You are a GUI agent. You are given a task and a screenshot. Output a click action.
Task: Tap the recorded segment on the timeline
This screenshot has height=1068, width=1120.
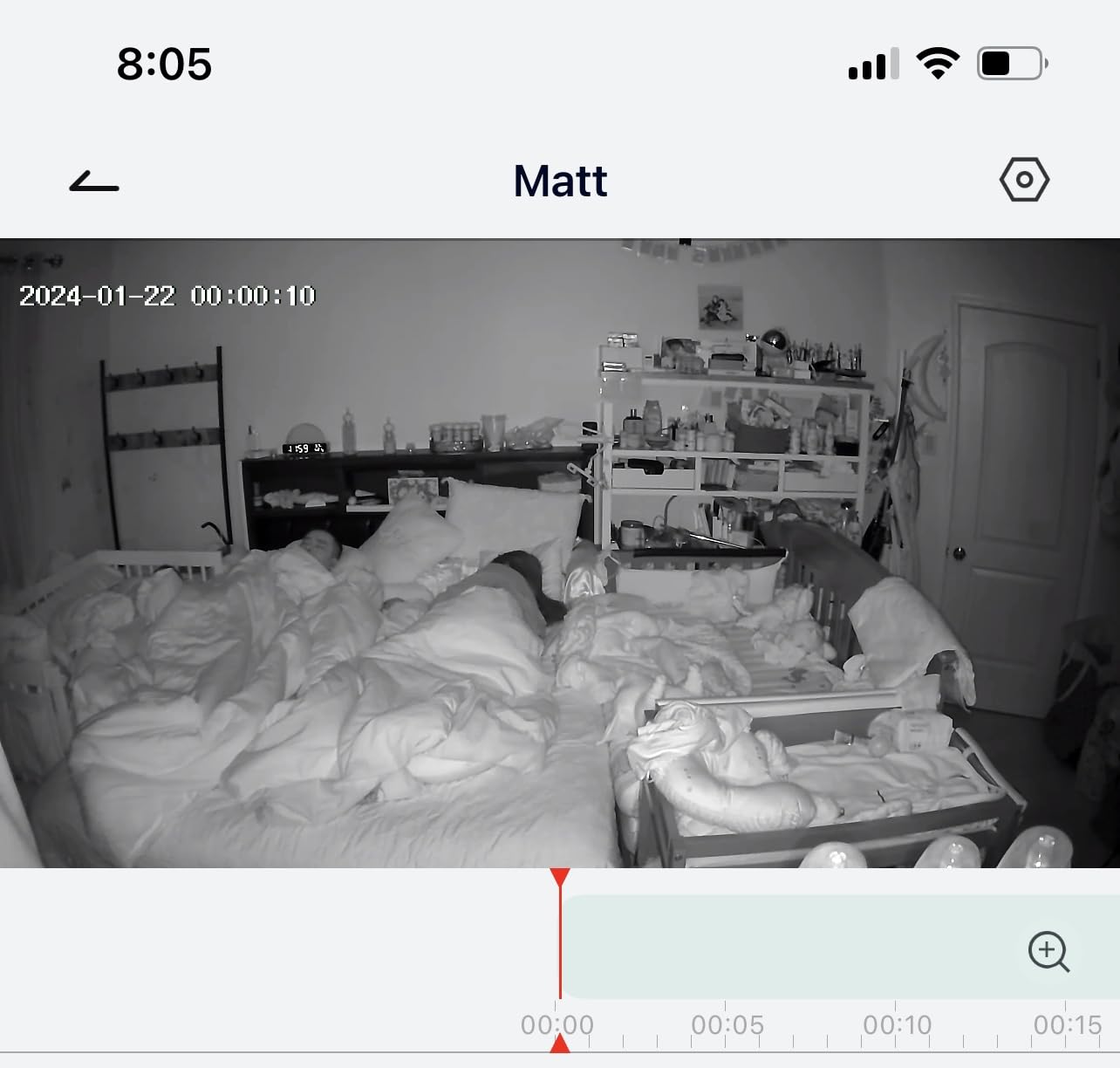[x=785, y=947]
